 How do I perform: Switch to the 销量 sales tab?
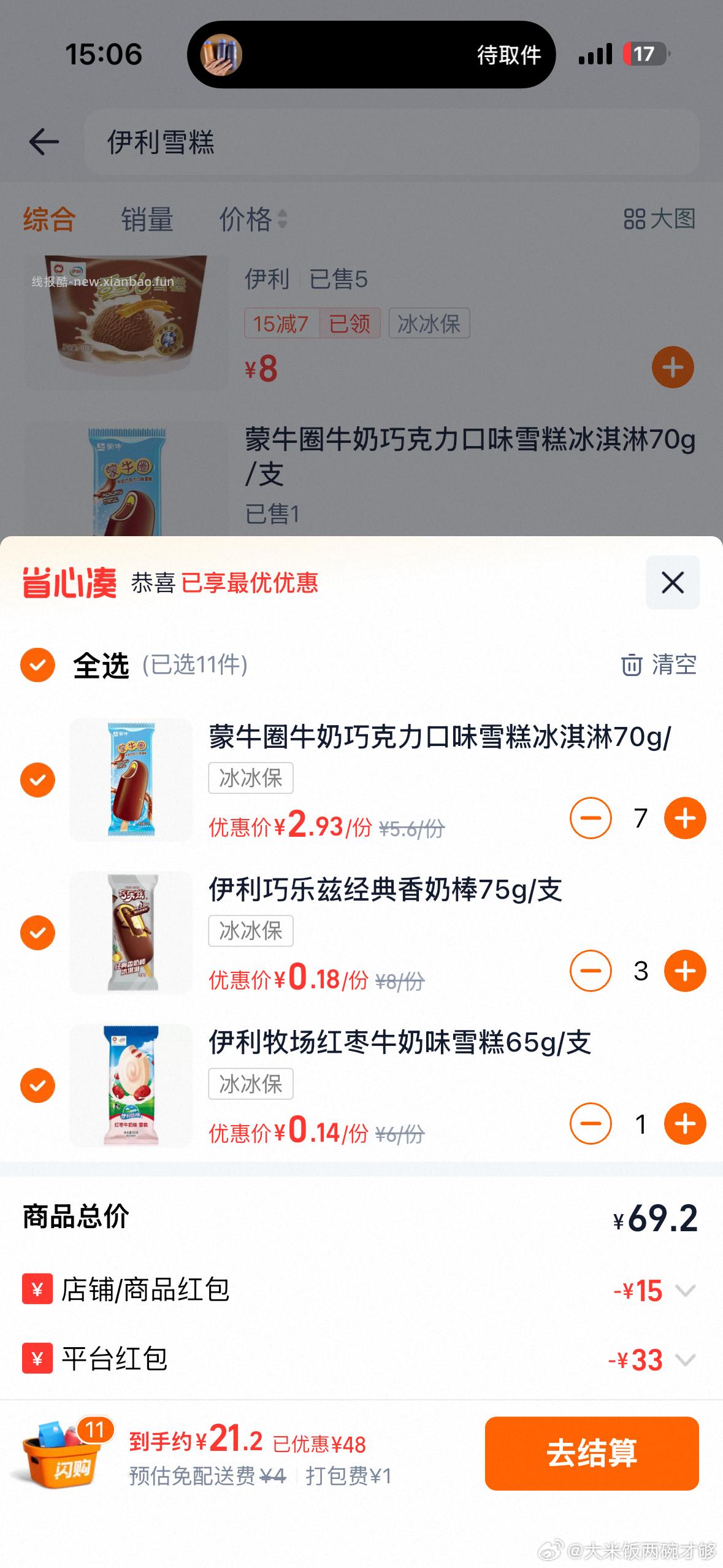tap(147, 220)
